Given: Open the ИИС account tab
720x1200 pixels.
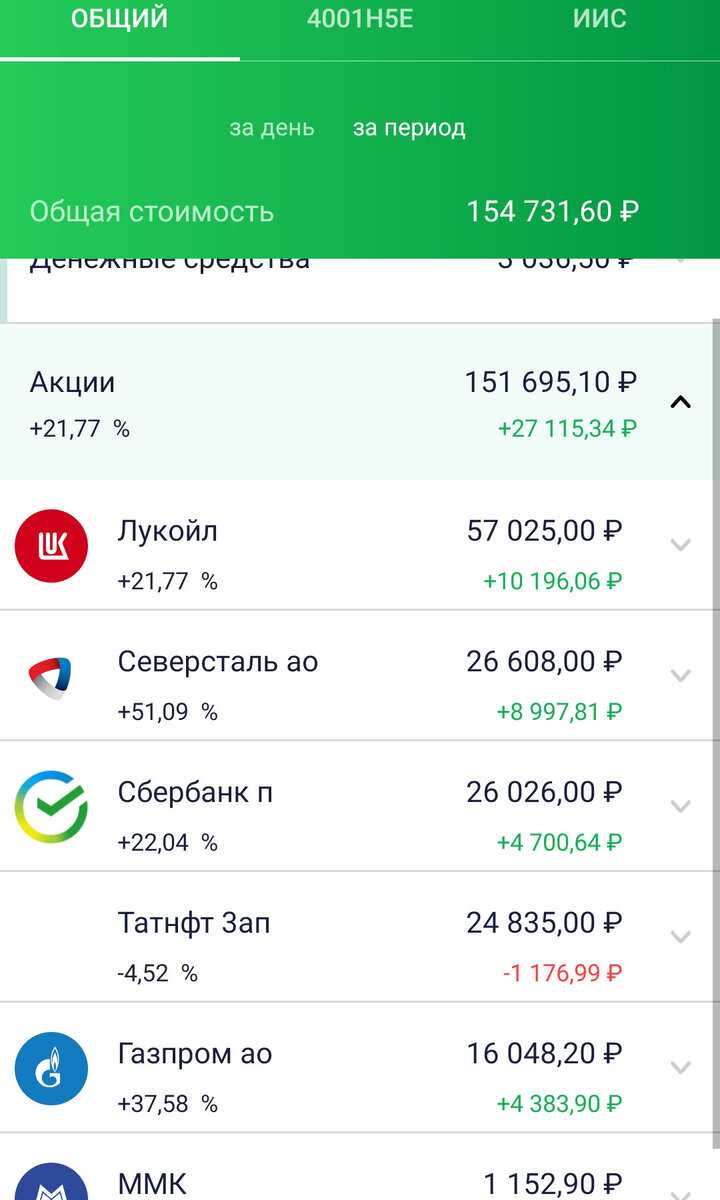Looking at the screenshot, I should [x=600, y=20].
